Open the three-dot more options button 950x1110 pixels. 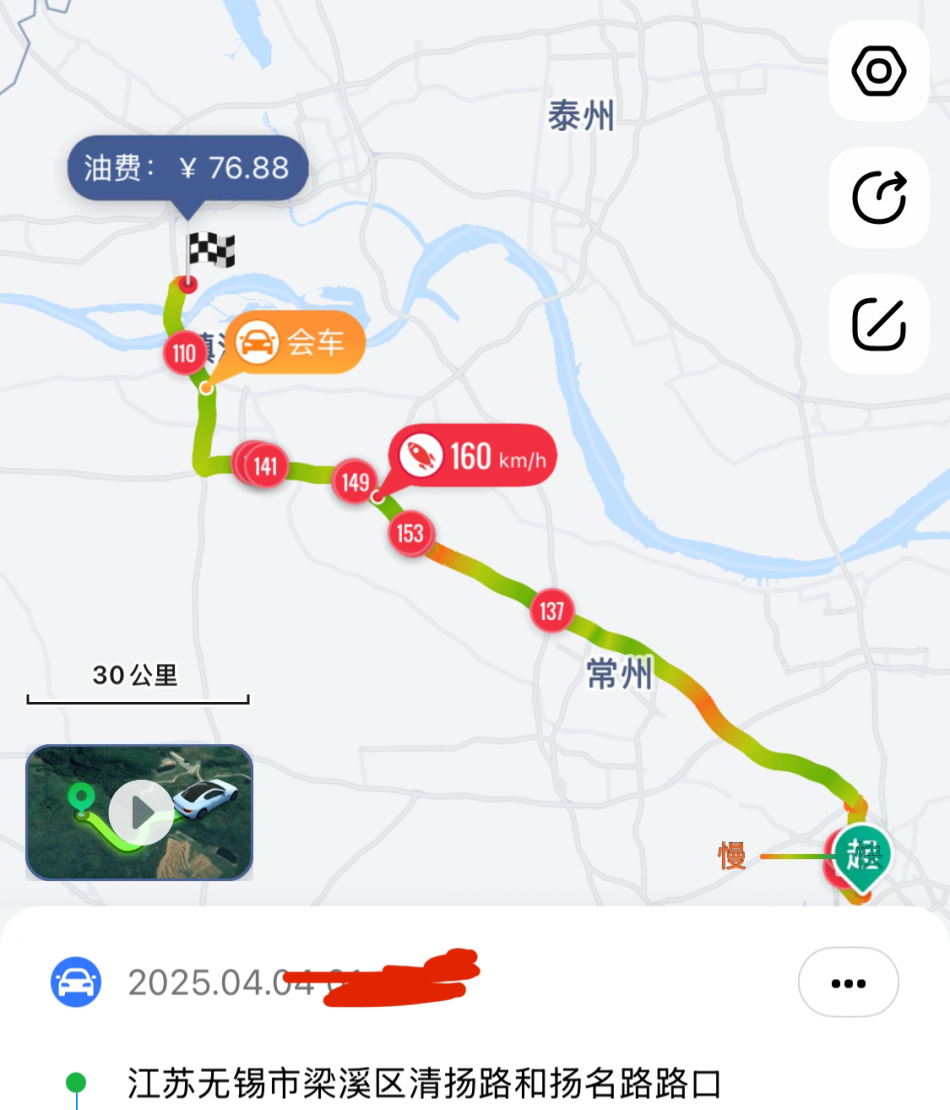coord(848,982)
